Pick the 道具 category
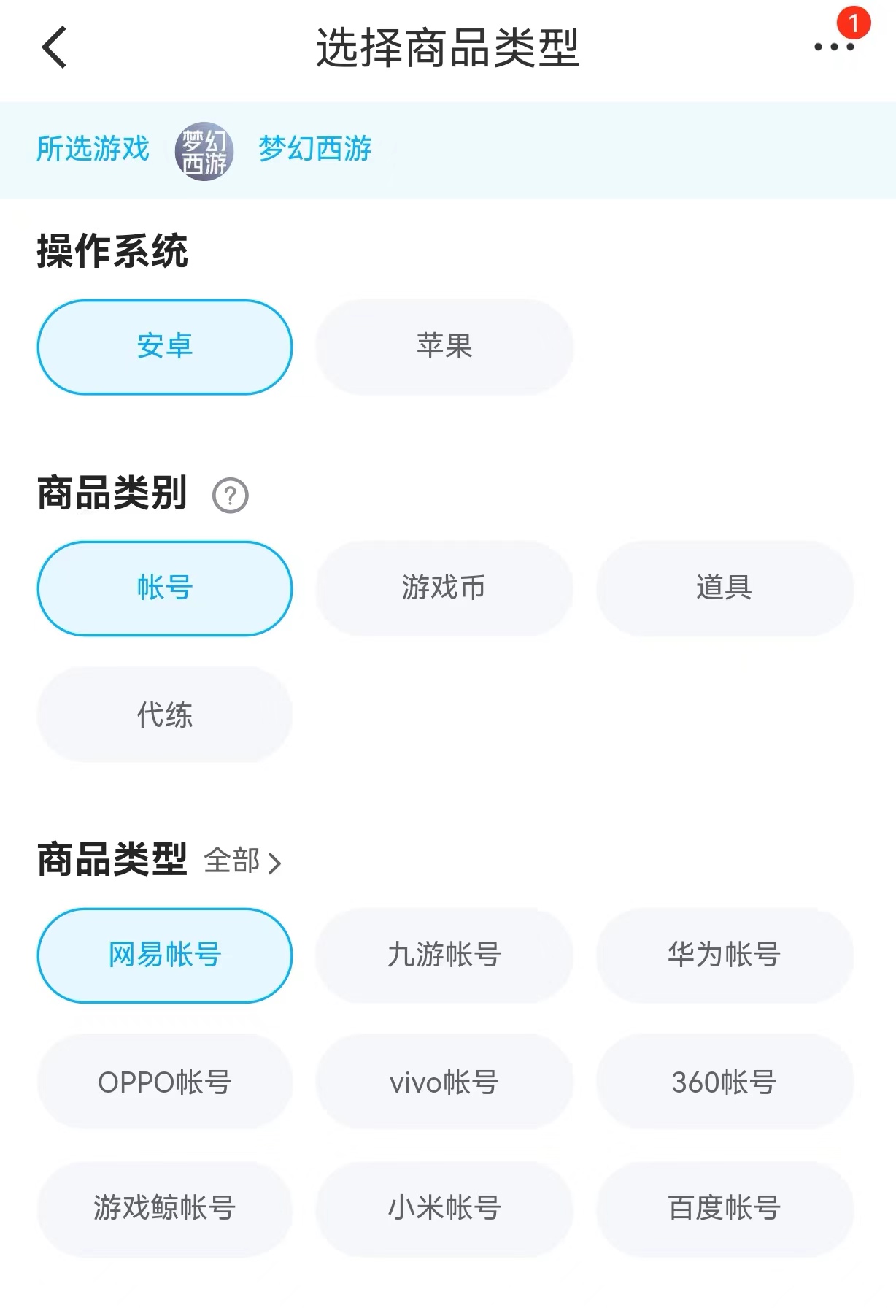The height and width of the screenshot is (1316, 896). (x=725, y=588)
